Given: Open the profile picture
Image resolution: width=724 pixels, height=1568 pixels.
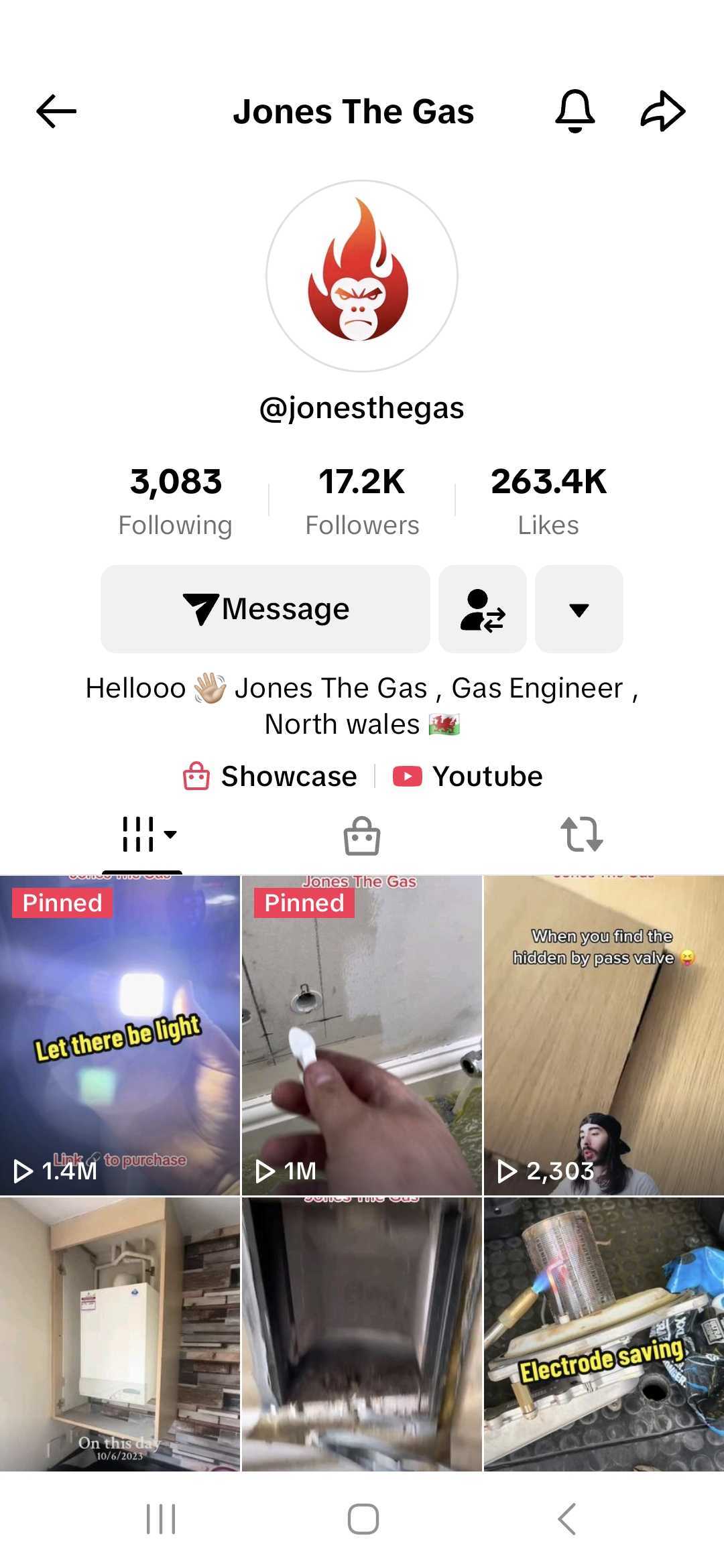Looking at the screenshot, I should pyautogui.click(x=362, y=276).
